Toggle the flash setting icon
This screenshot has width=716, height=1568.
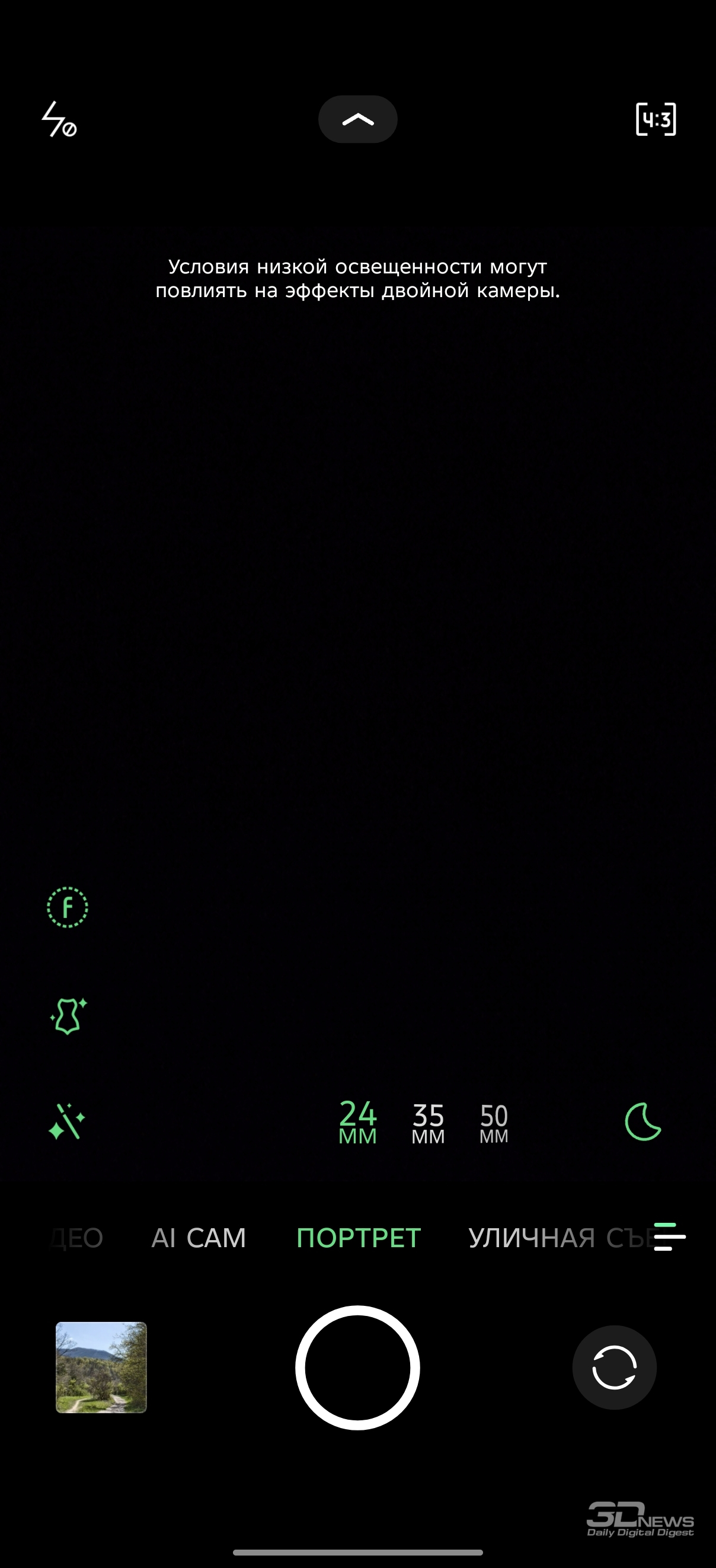(59, 119)
